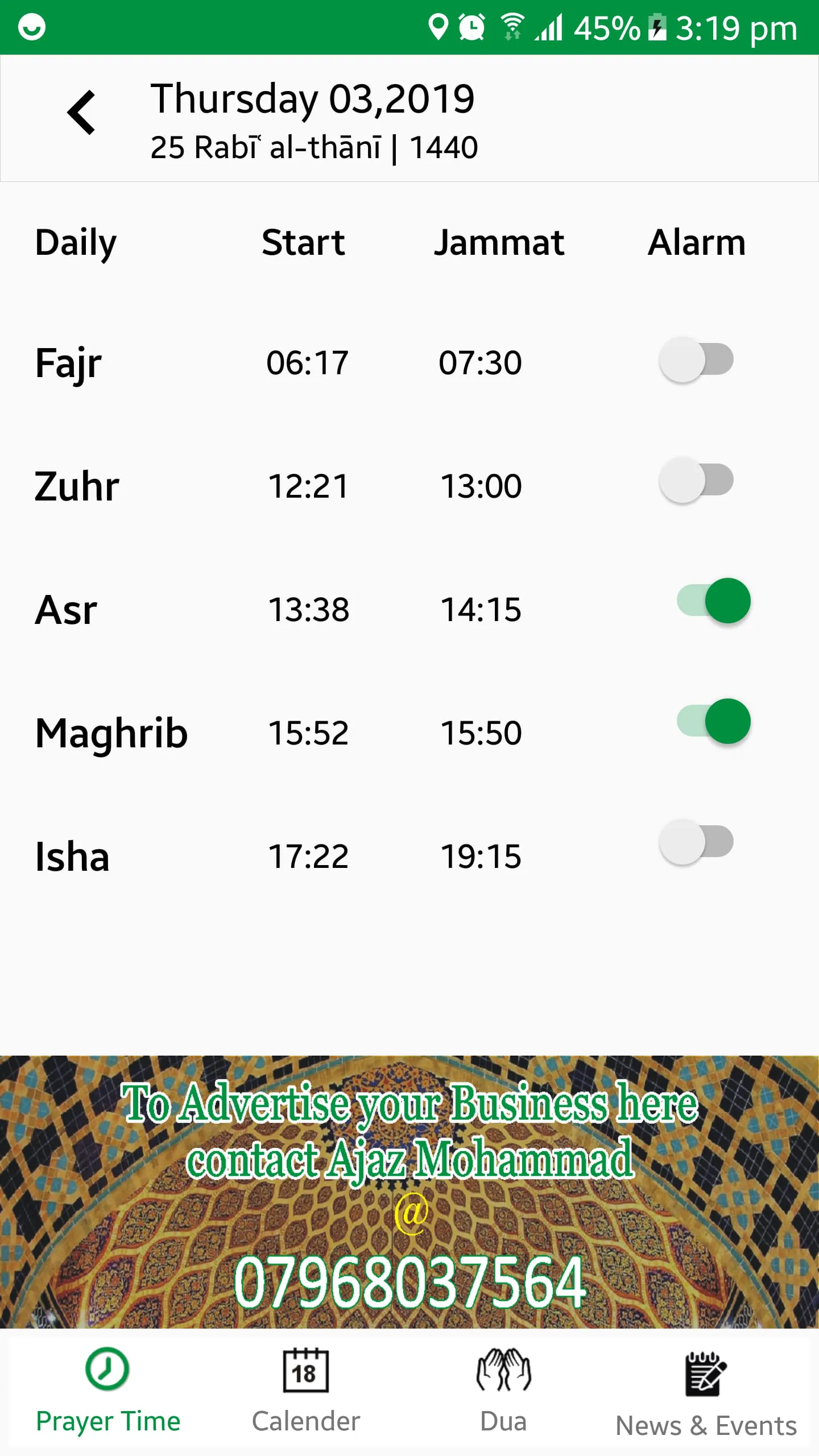819x1456 pixels.
Task: Open the advertise your business banner
Action: (x=409, y=1192)
